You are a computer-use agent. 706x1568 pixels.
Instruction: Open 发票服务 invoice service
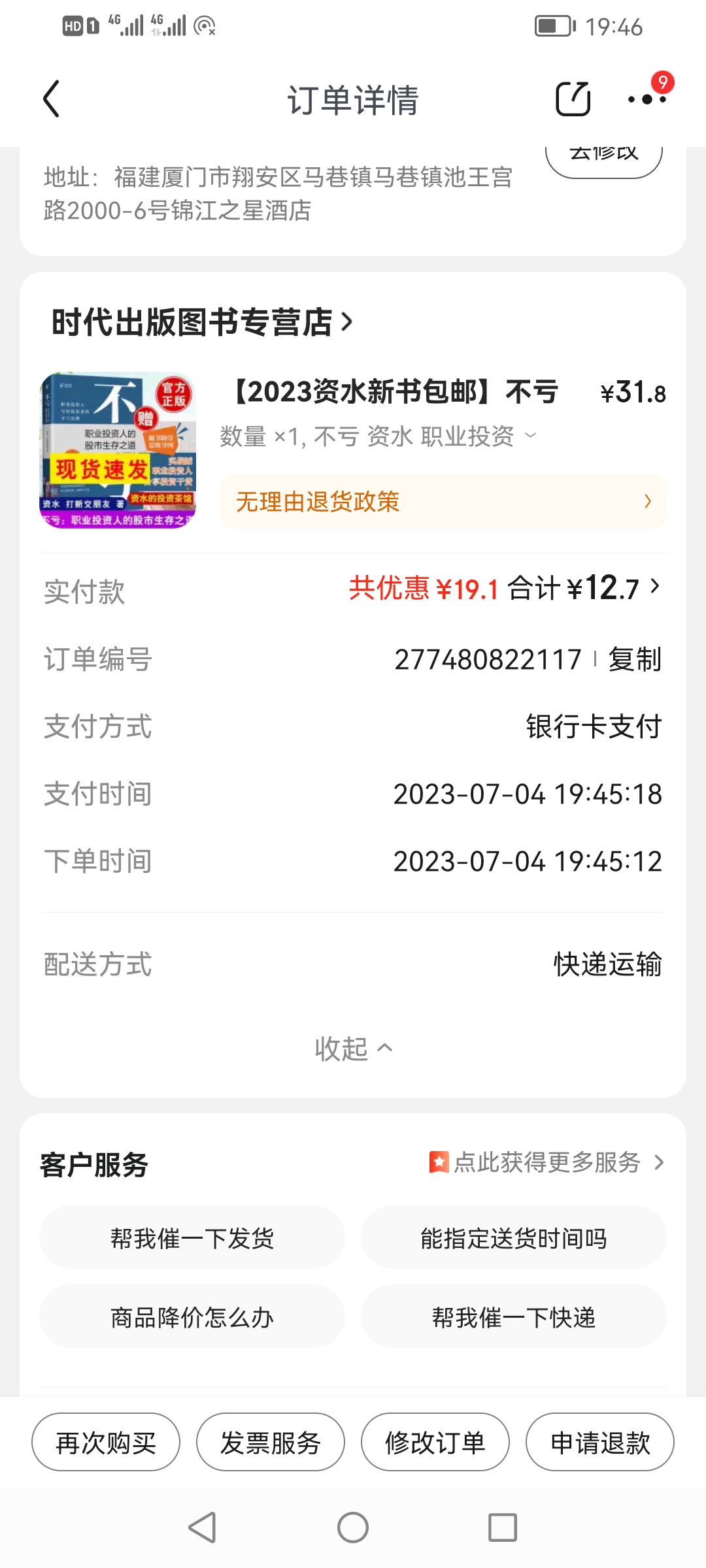(x=271, y=1443)
